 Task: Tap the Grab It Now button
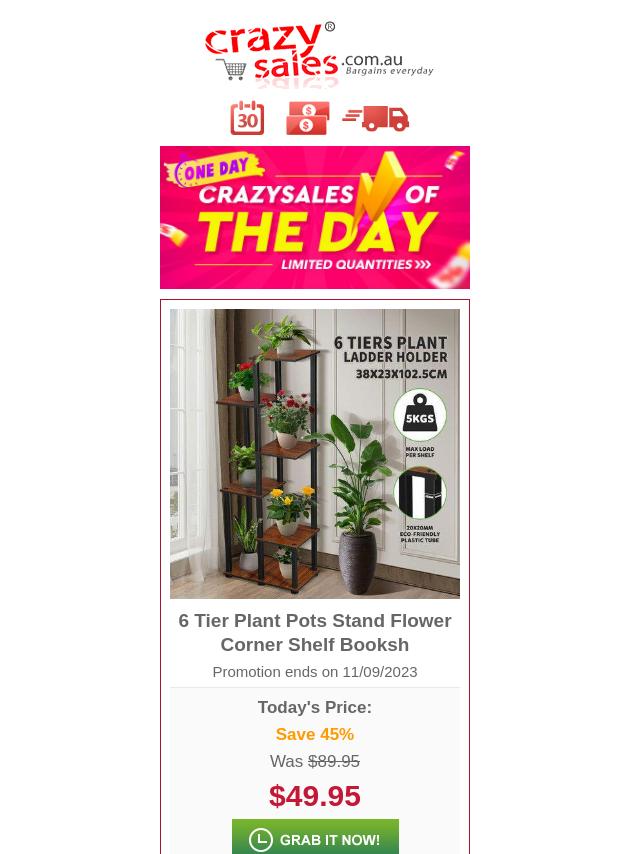point(315,838)
